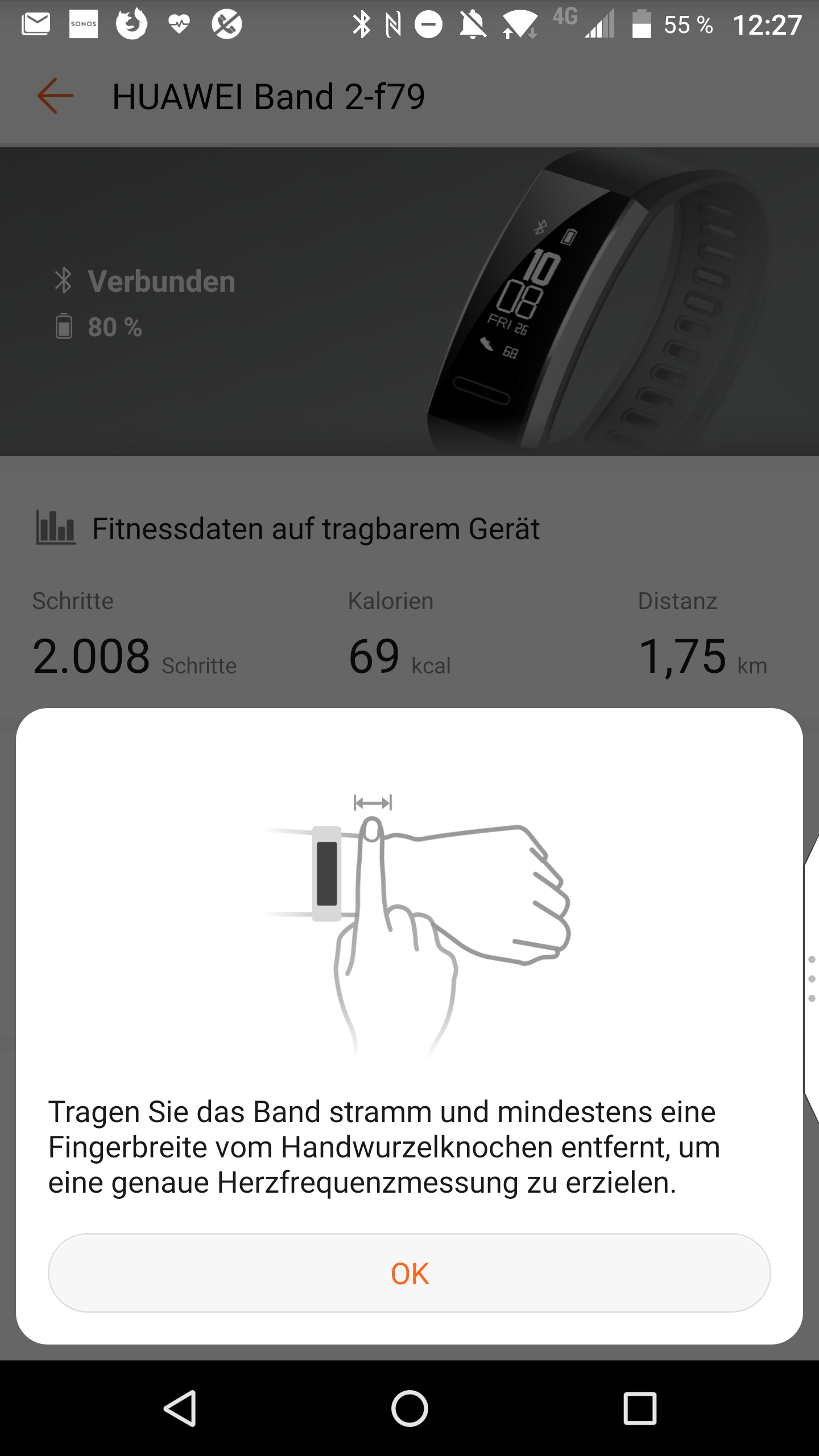The width and height of the screenshot is (819, 1456).
Task: Confirm the wearing tip with OK
Action: [409, 1273]
